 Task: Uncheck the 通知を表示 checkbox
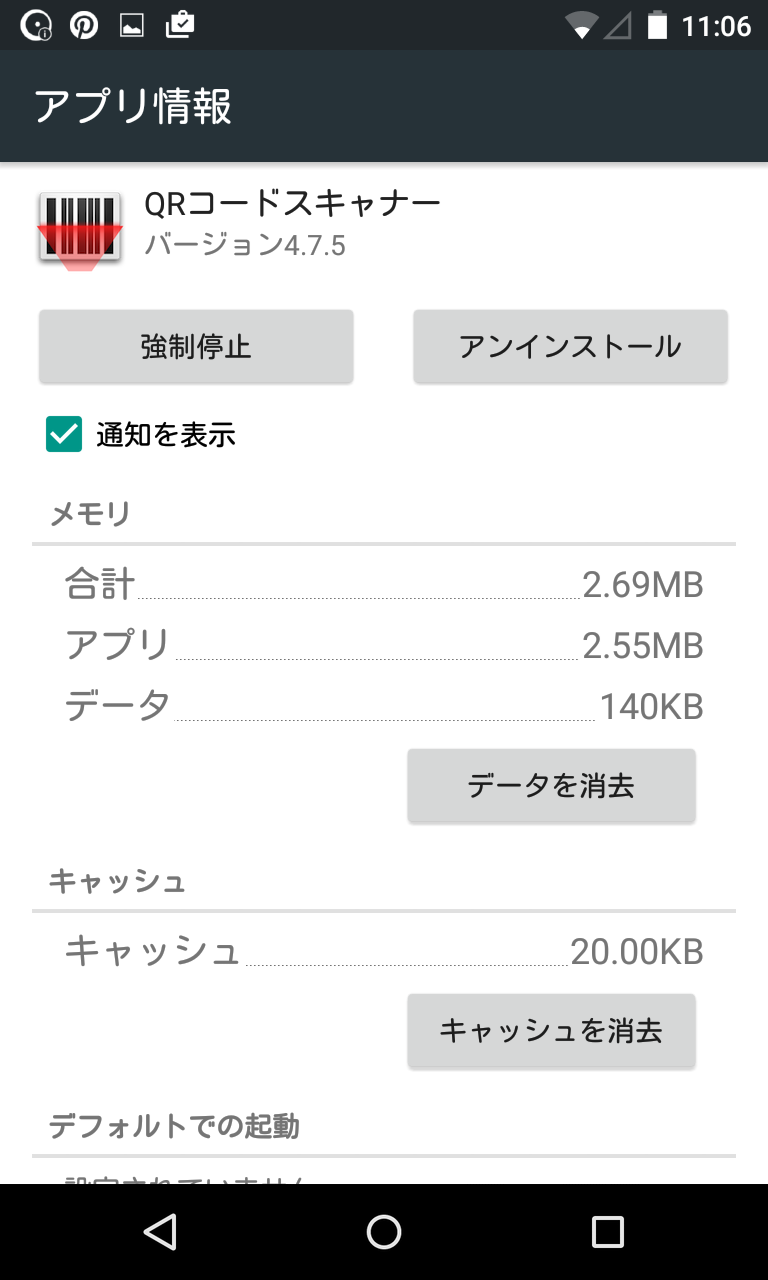click(64, 435)
